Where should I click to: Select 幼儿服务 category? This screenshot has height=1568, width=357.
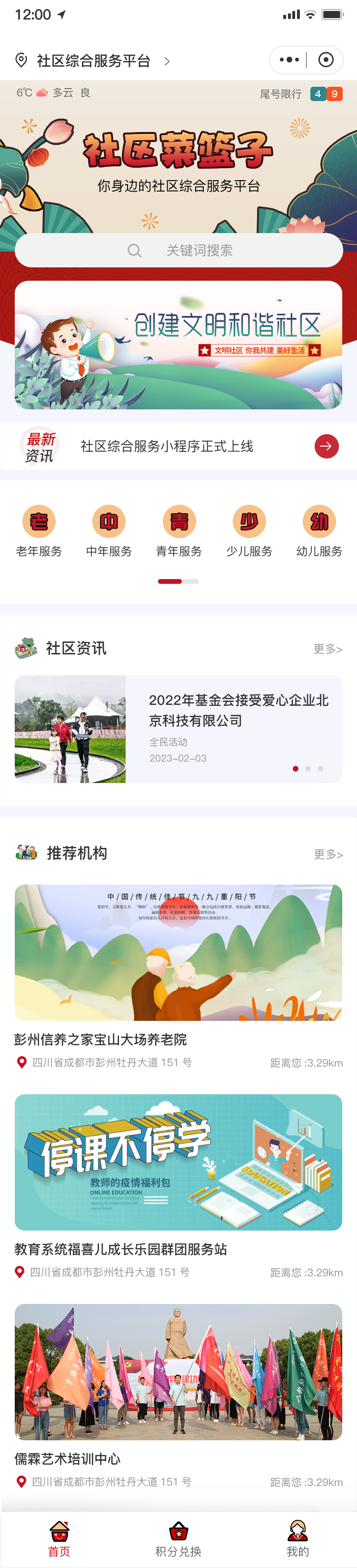pyautogui.click(x=319, y=530)
